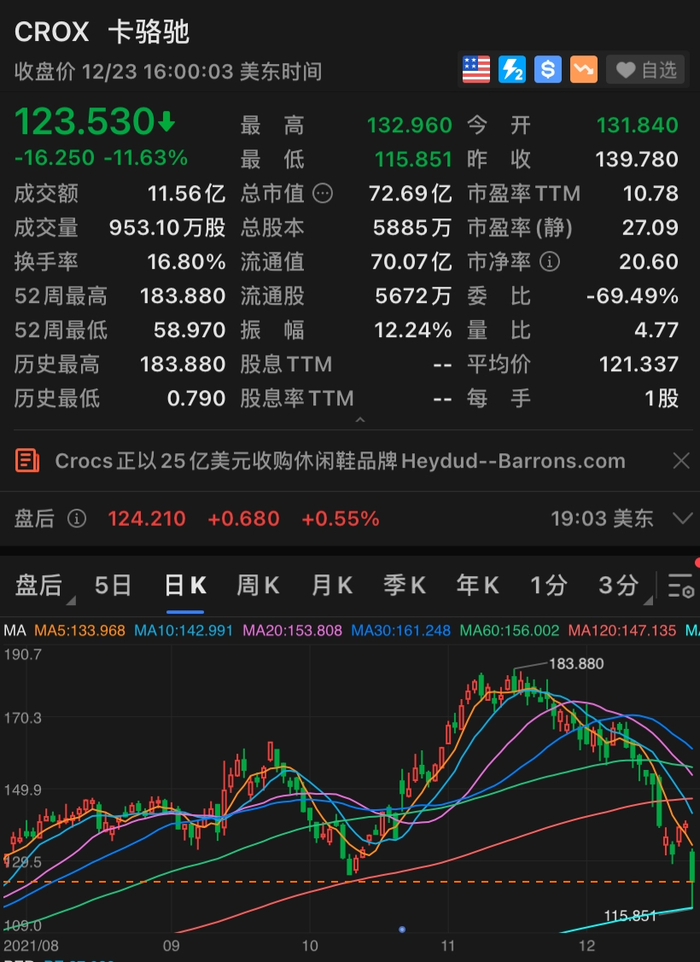Switch to the 5日 chart tab
The width and height of the screenshot is (700, 962).
[x=113, y=585]
